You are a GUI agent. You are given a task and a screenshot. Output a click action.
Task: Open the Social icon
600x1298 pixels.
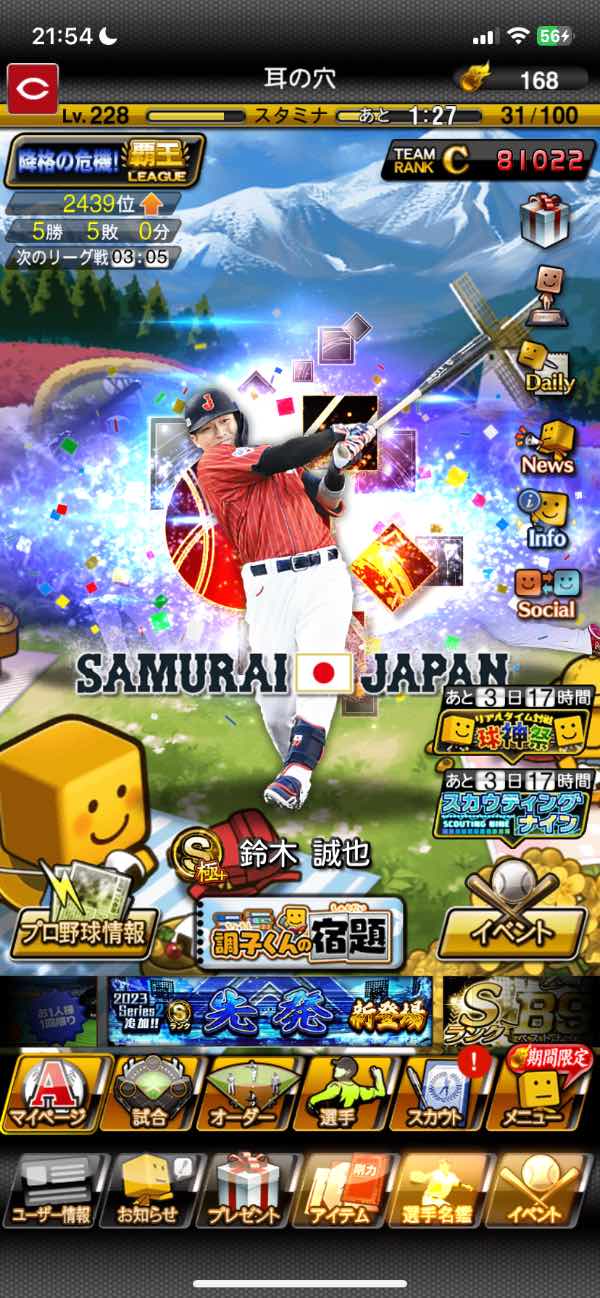click(547, 594)
